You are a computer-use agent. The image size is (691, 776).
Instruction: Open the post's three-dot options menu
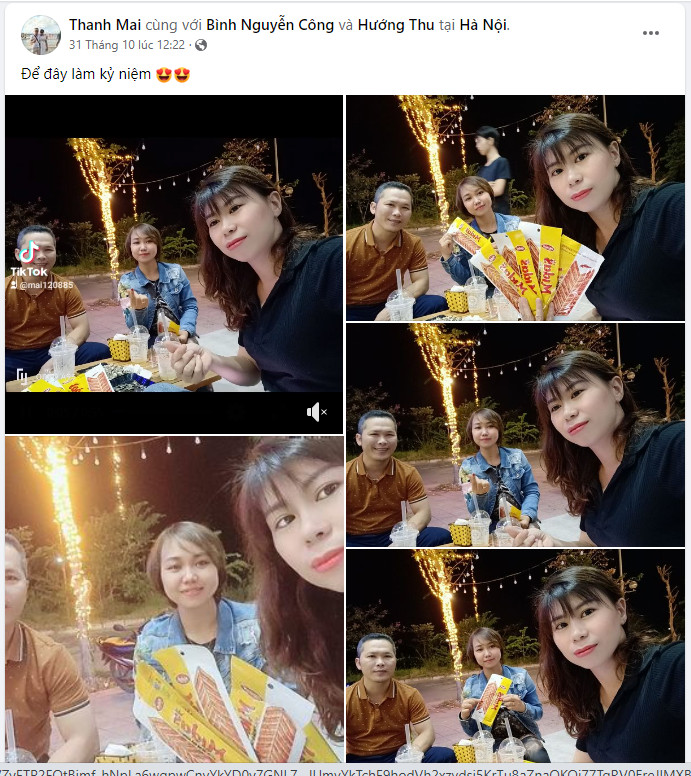tap(651, 33)
